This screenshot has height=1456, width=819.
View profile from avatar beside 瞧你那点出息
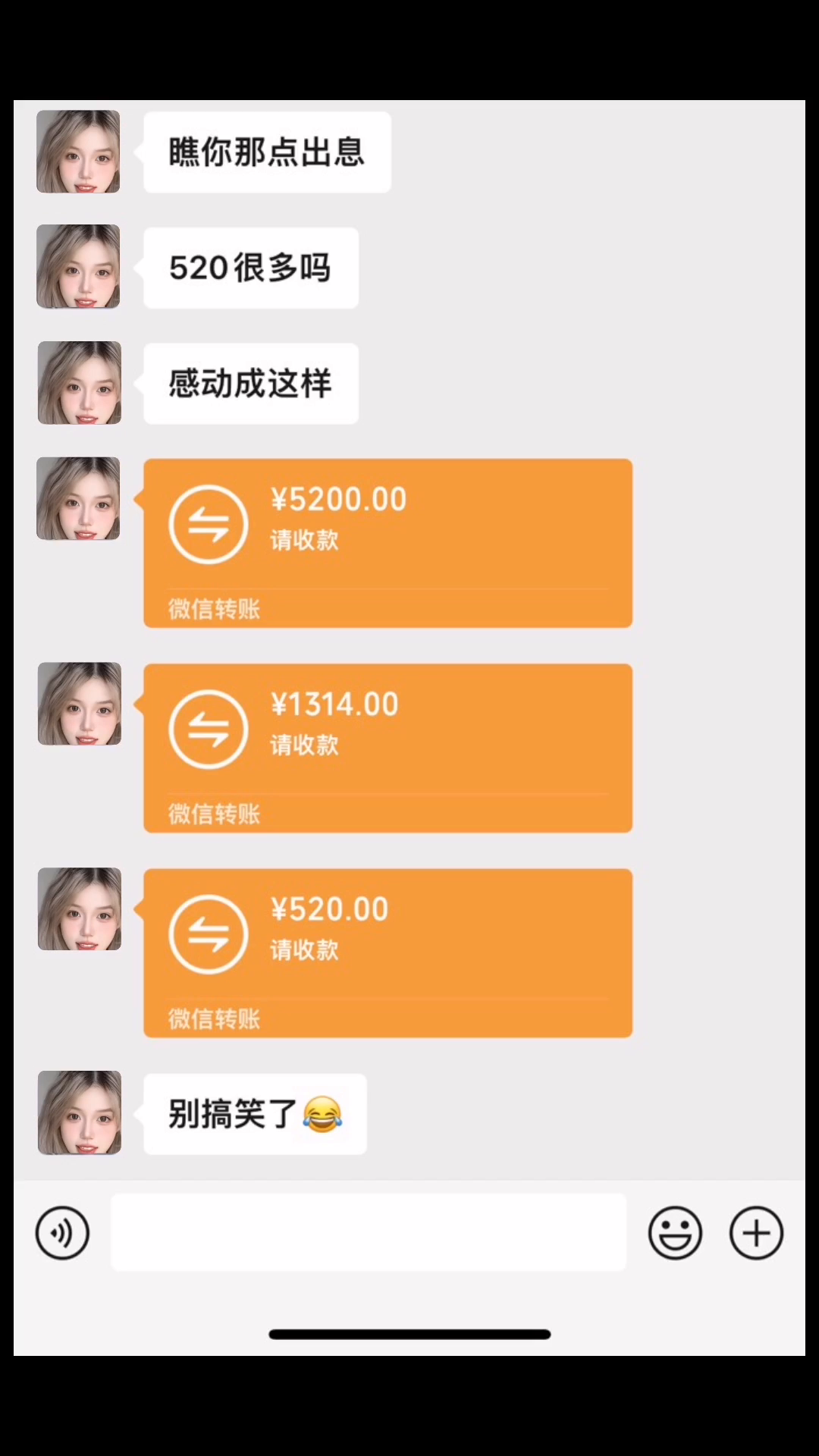pos(78,152)
